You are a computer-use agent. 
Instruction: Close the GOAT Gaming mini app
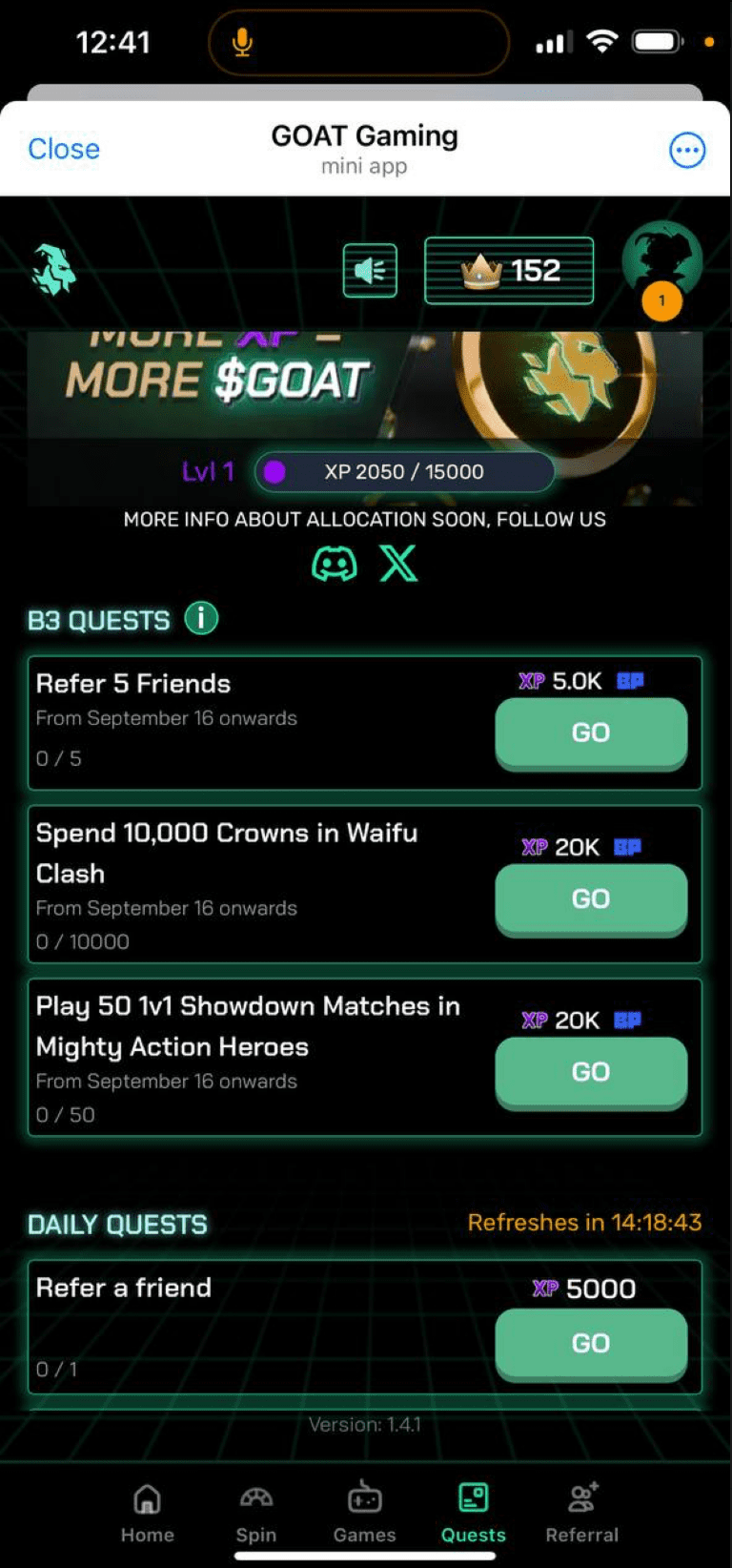(x=63, y=149)
